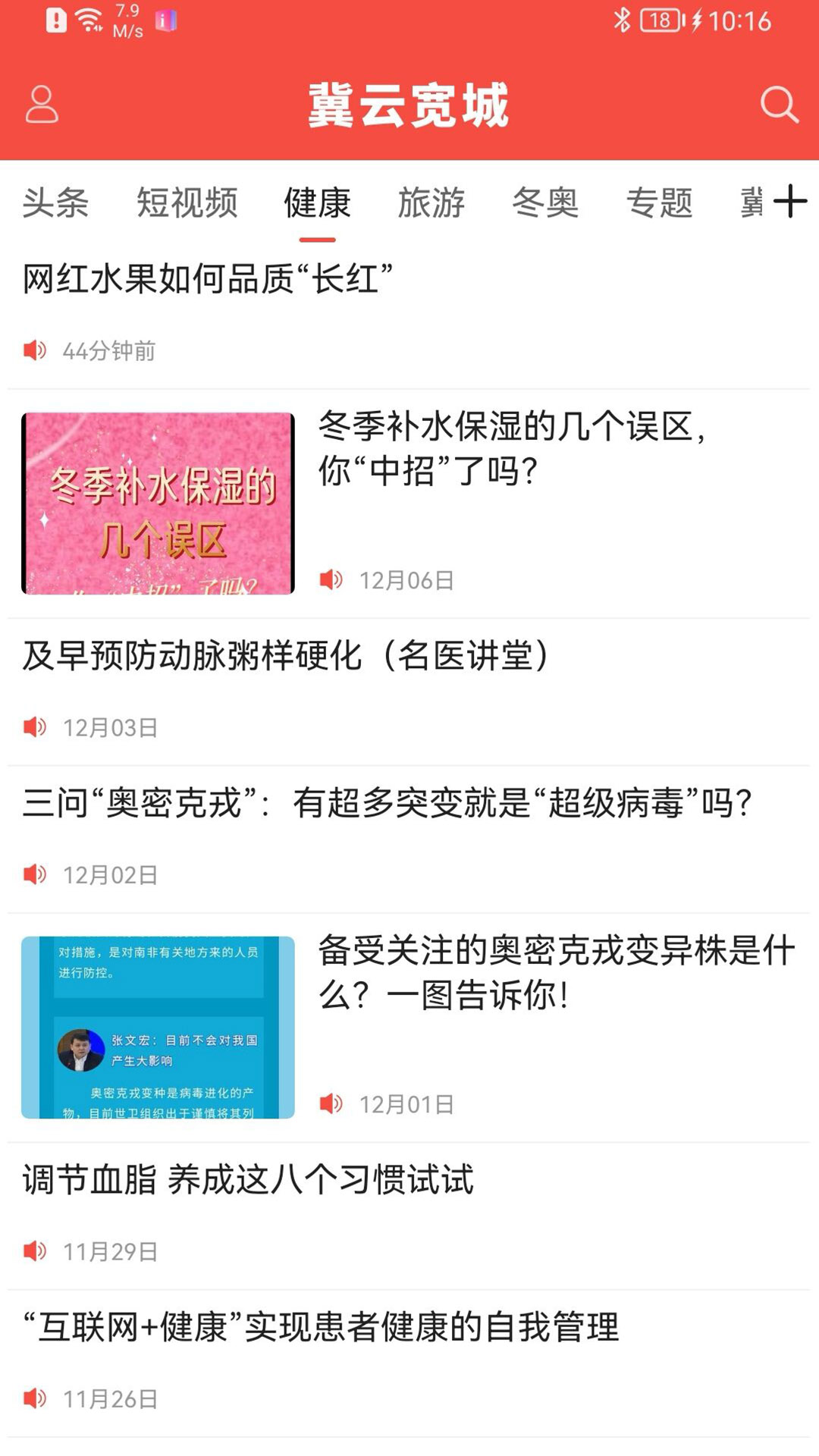Switch to the 头条 tab
Image resolution: width=819 pixels, height=1456 pixels.
click(x=56, y=203)
